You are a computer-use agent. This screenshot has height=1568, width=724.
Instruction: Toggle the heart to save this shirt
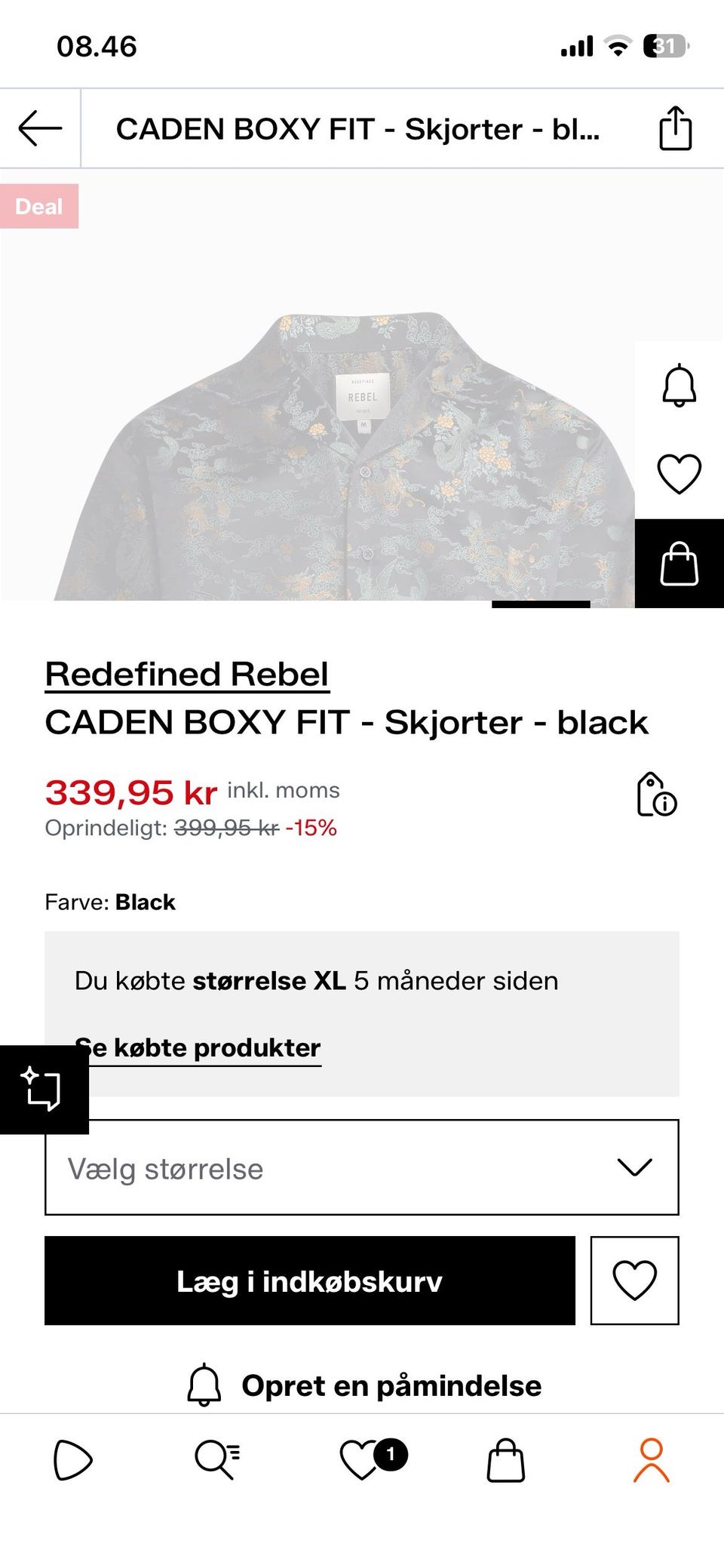pos(680,473)
